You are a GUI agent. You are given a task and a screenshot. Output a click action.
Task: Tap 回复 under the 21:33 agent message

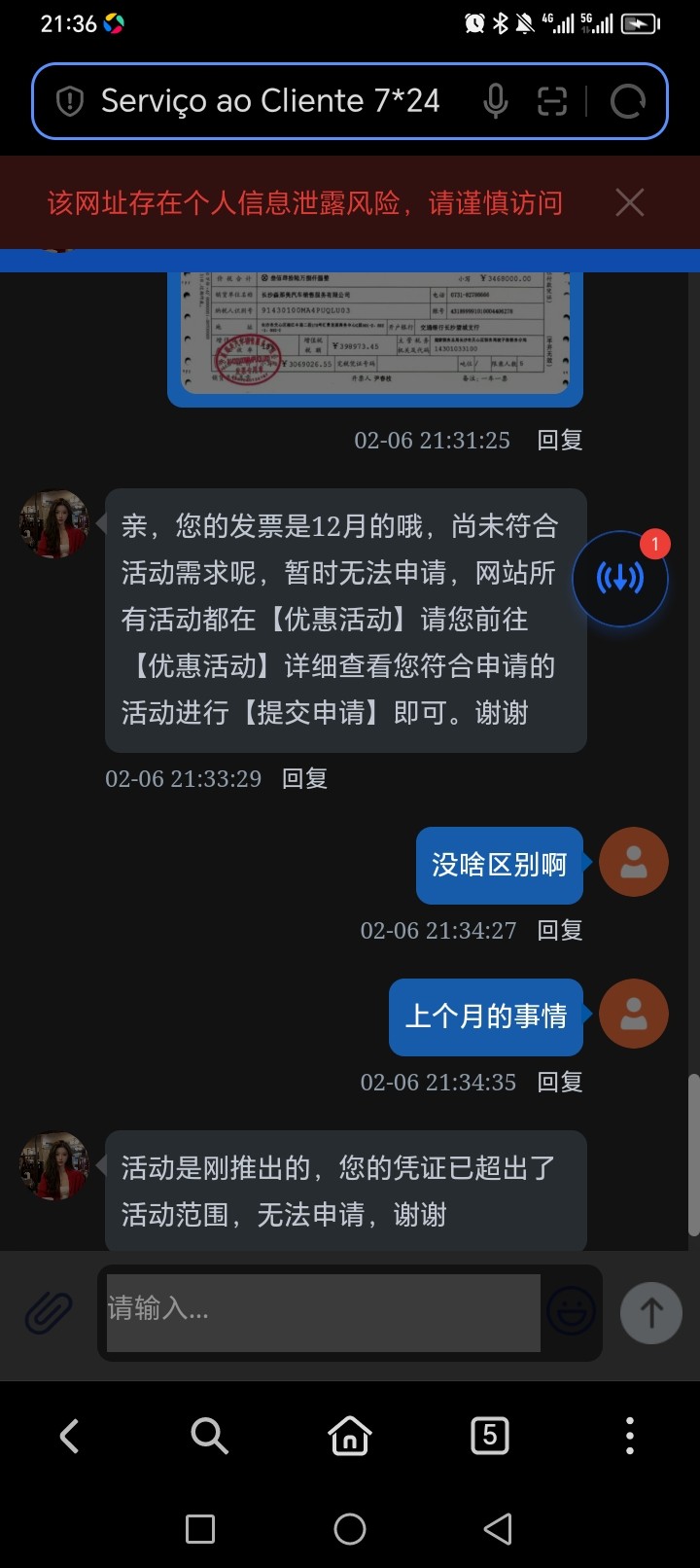pyautogui.click(x=303, y=778)
